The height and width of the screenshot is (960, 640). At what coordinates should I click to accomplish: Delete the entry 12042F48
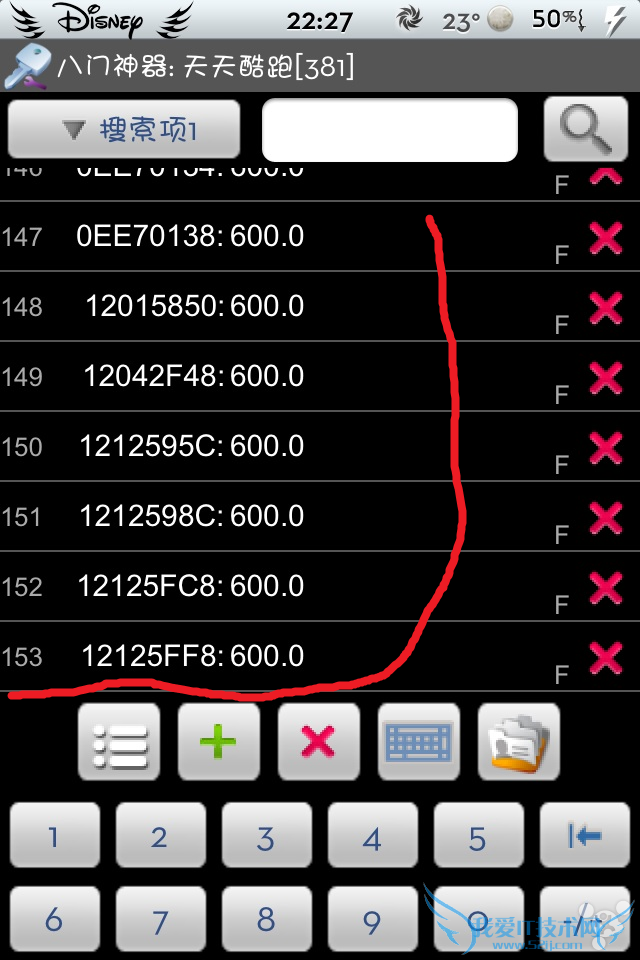pos(606,378)
